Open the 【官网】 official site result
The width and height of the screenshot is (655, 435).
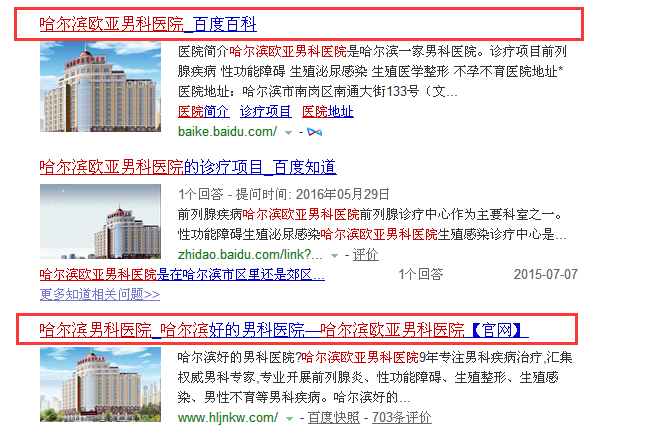coord(283,329)
